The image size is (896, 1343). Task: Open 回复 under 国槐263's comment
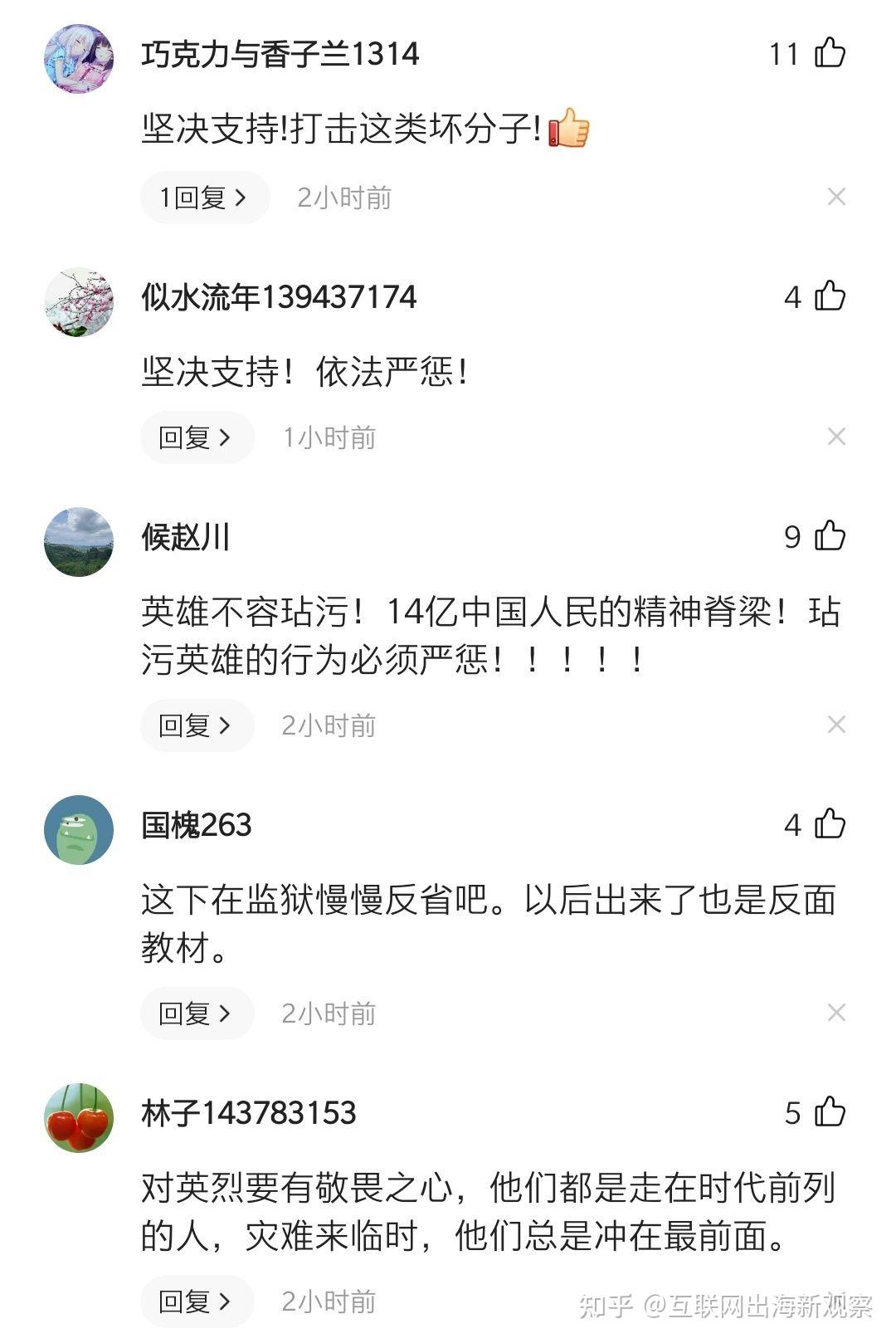pyautogui.click(x=197, y=1013)
